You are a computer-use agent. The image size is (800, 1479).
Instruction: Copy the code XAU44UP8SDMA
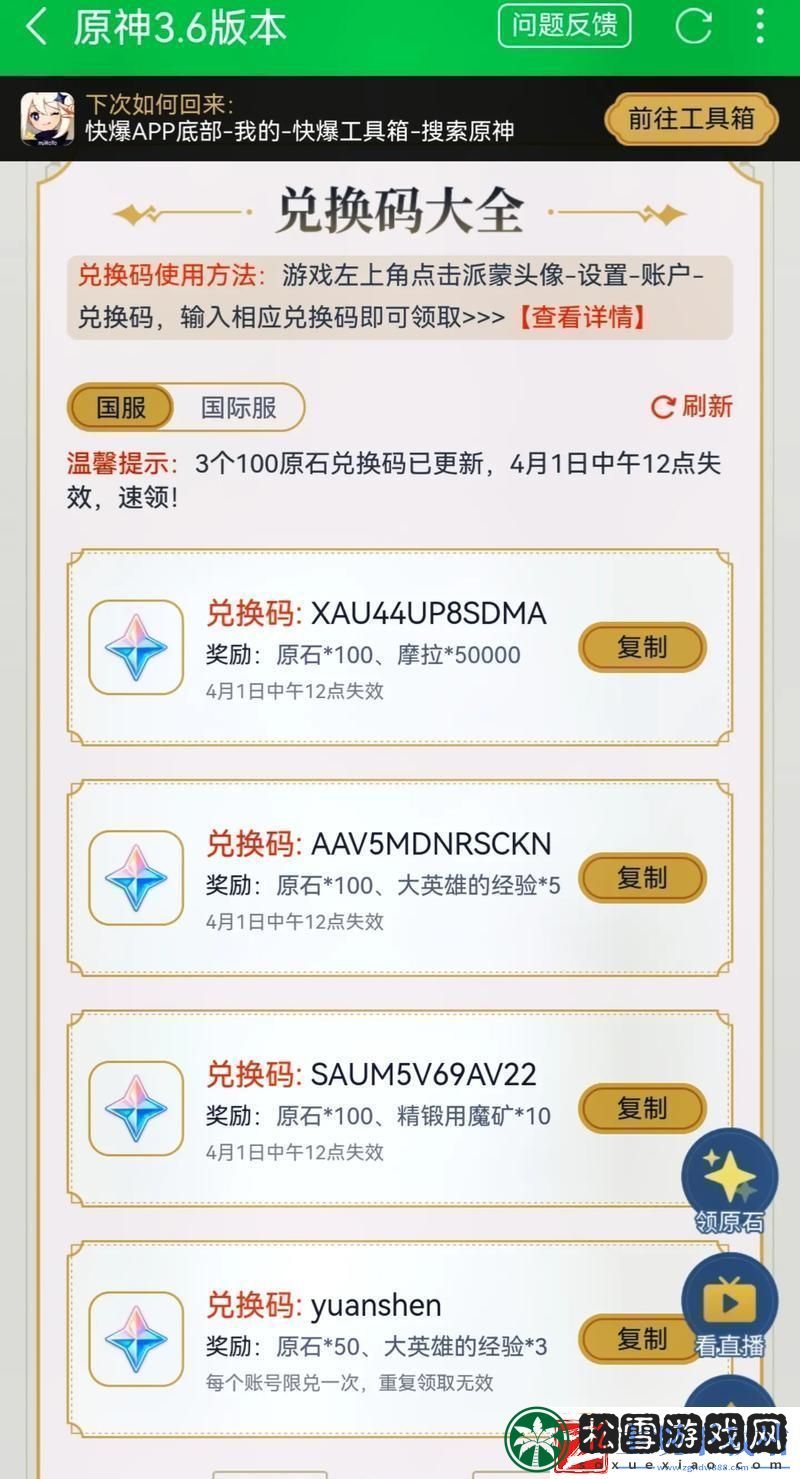pyautogui.click(x=642, y=647)
